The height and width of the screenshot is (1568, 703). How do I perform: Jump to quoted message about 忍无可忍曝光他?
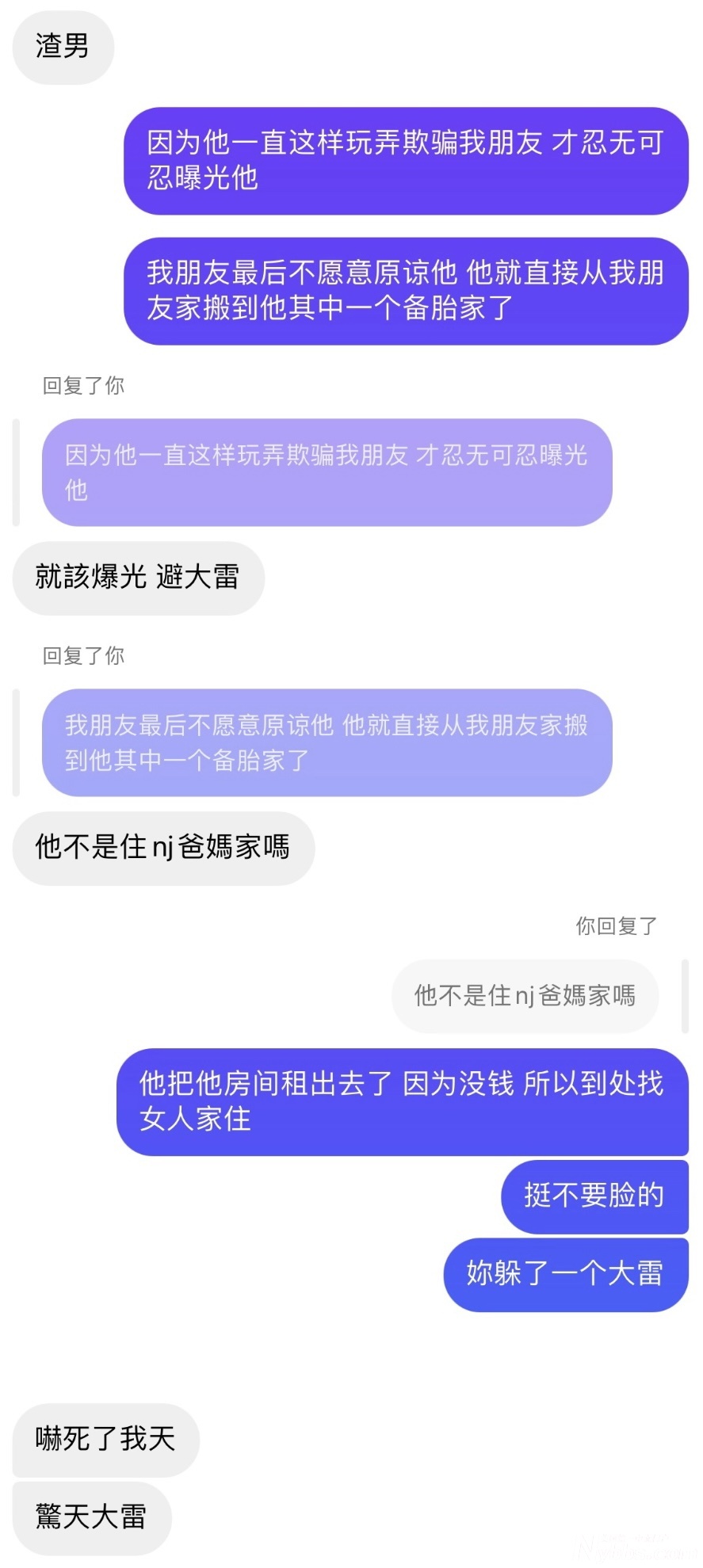(327, 472)
